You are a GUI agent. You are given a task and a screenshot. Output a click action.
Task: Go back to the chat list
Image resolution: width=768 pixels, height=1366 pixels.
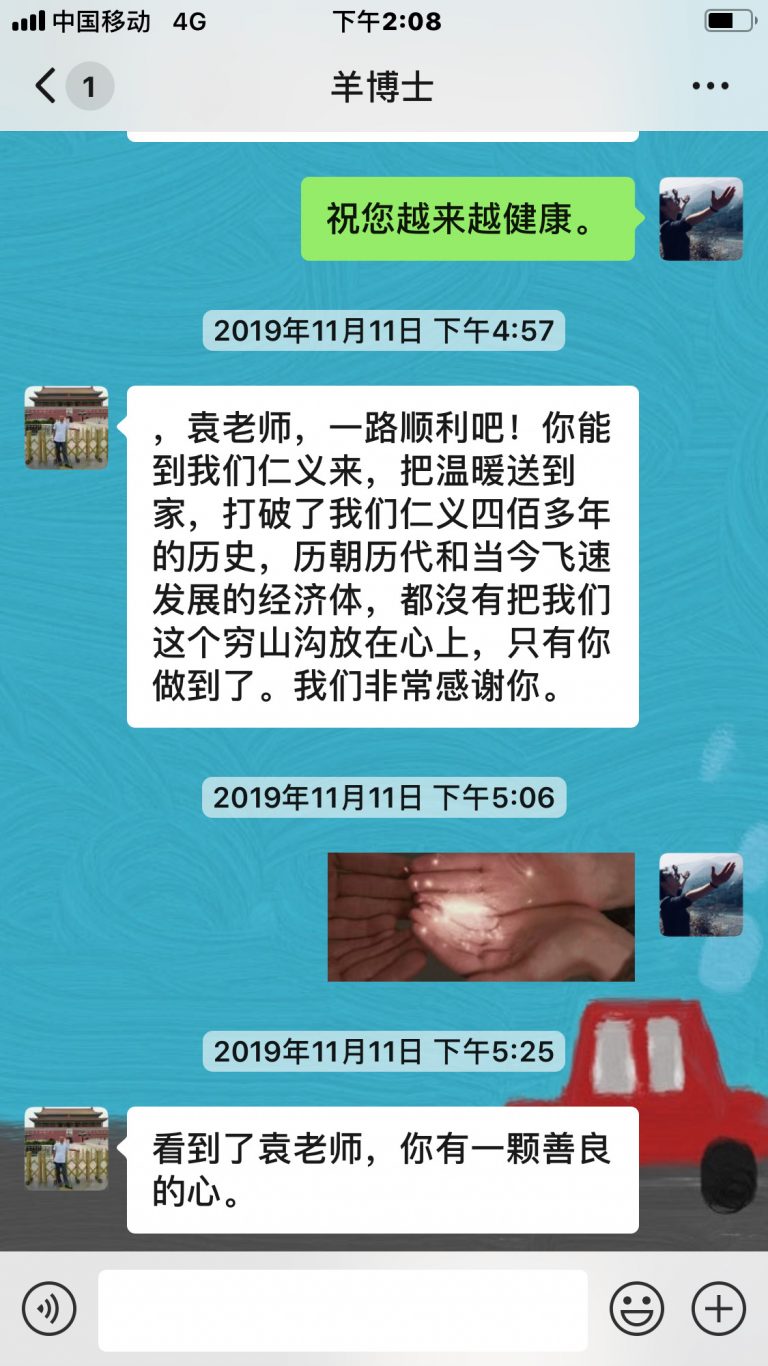(47, 86)
